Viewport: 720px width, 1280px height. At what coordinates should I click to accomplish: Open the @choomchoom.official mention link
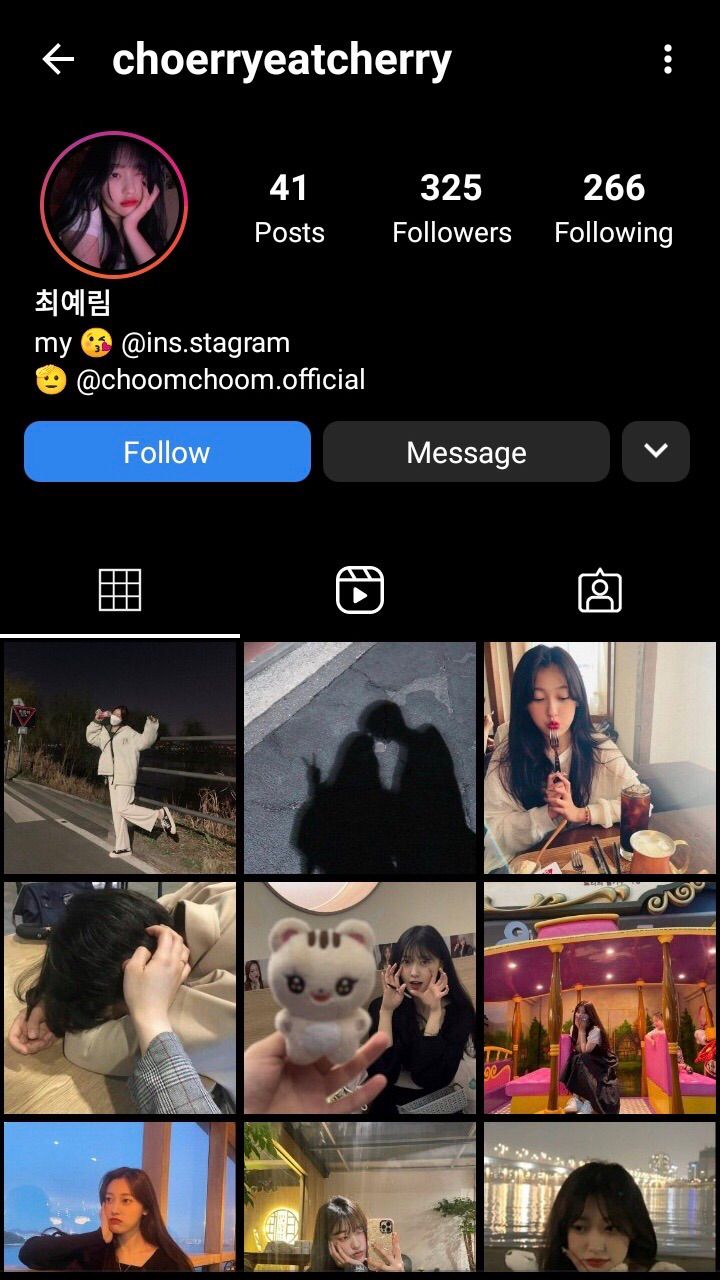coord(221,380)
